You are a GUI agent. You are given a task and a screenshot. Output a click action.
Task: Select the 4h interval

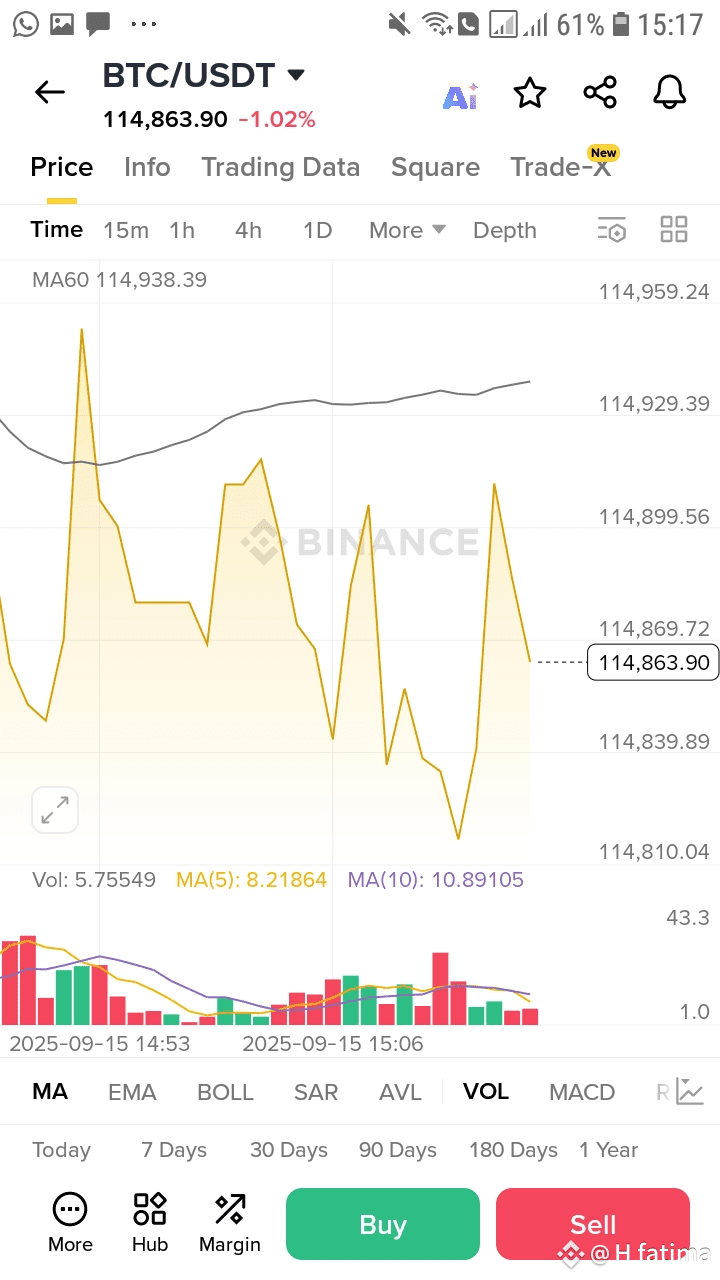click(248, 230)
